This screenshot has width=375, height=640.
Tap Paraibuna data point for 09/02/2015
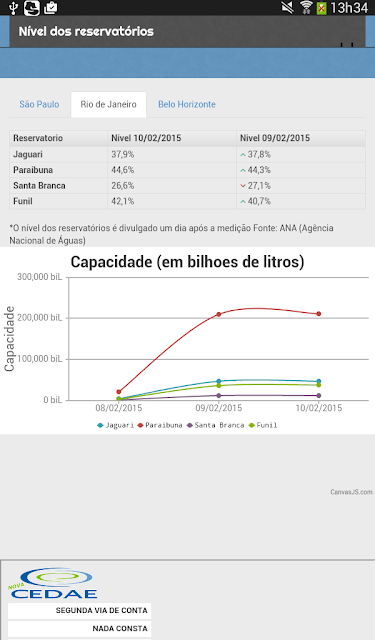(219, 314)
